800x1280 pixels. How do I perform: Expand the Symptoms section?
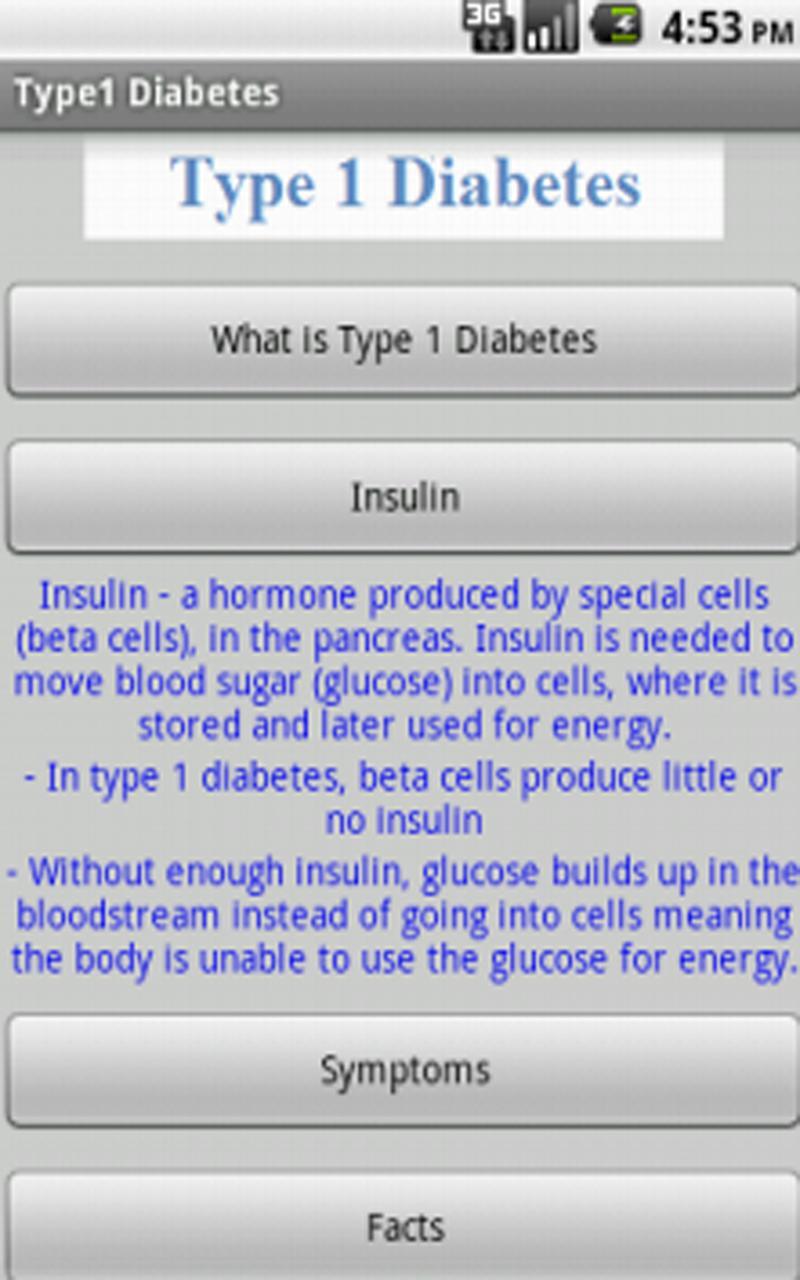[403, 1071]
